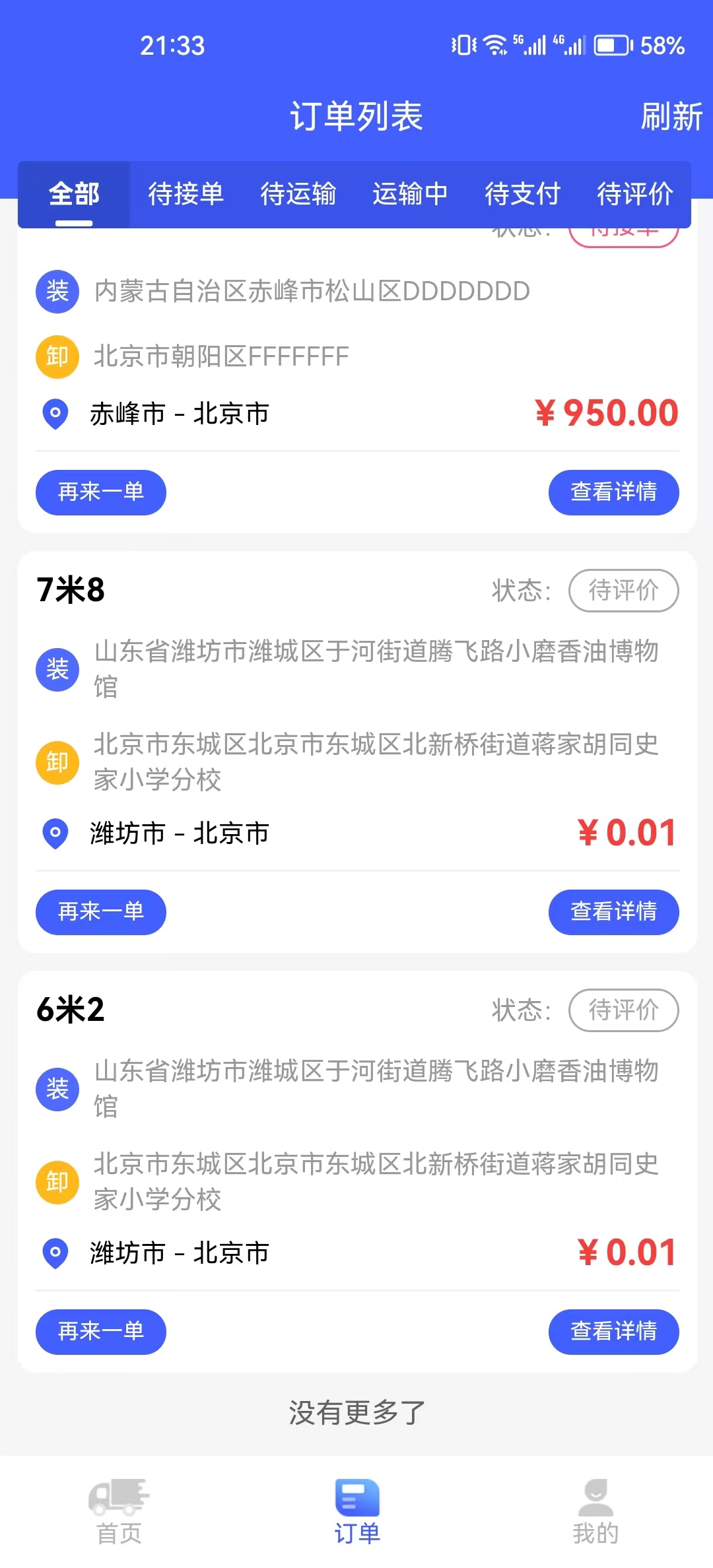Image resolution: width=713 pixels, height=1568 pixels.
Task: Switch to the 待接单 tab
Action: (186, 195)
